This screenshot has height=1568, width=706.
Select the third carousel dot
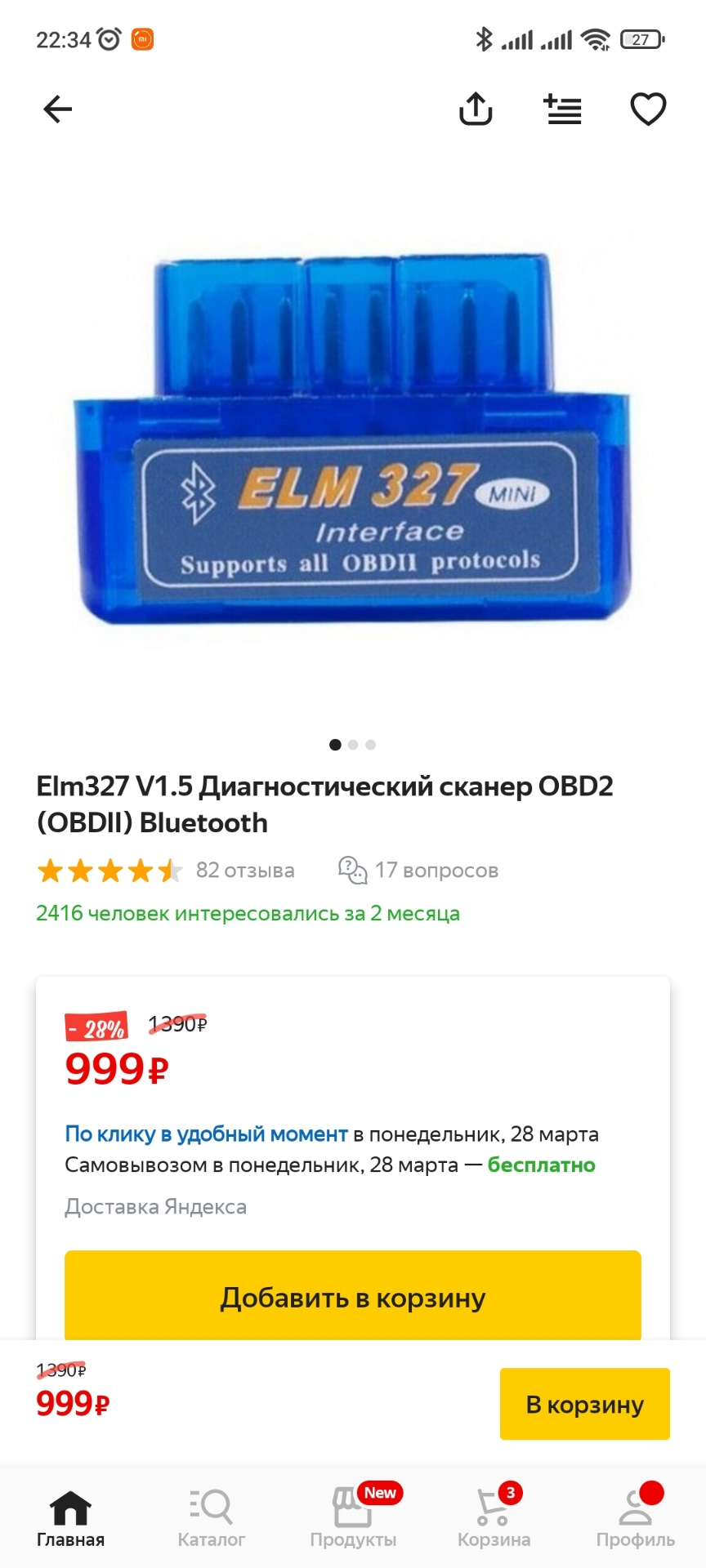pos(371,744)
